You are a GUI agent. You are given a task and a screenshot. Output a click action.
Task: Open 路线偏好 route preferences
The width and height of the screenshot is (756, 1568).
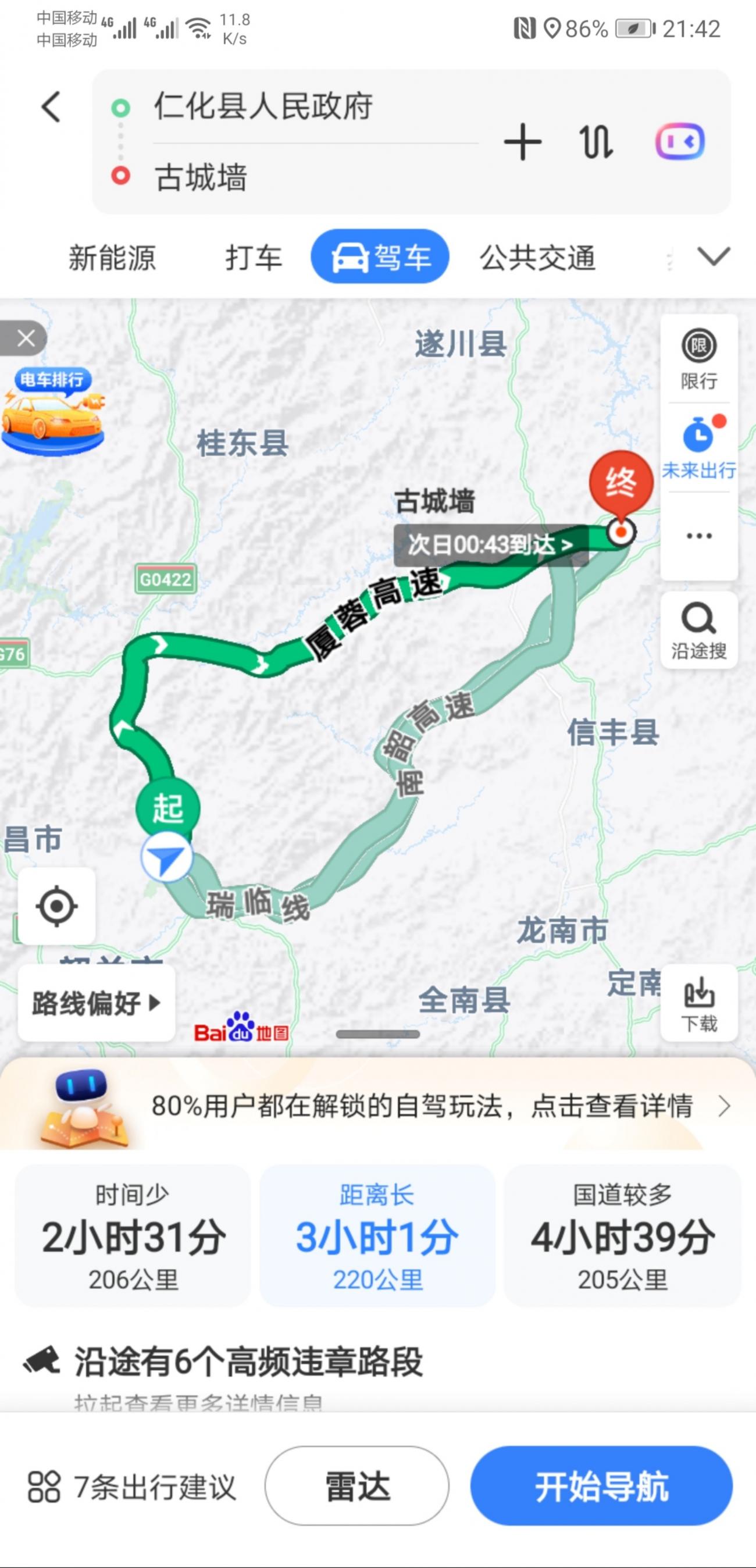(x=96, y=1003)
